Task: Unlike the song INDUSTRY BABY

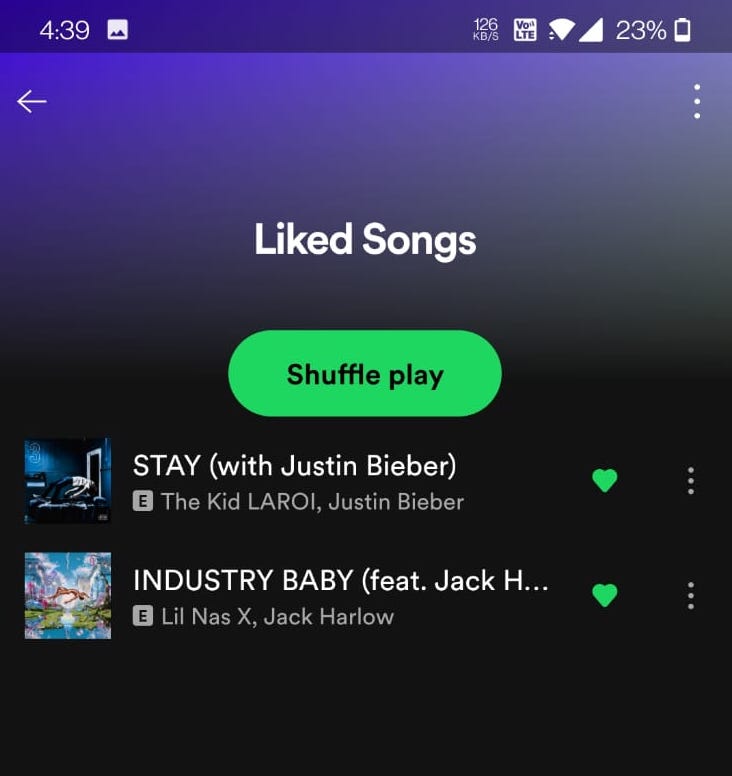Action: click(605, 596)
